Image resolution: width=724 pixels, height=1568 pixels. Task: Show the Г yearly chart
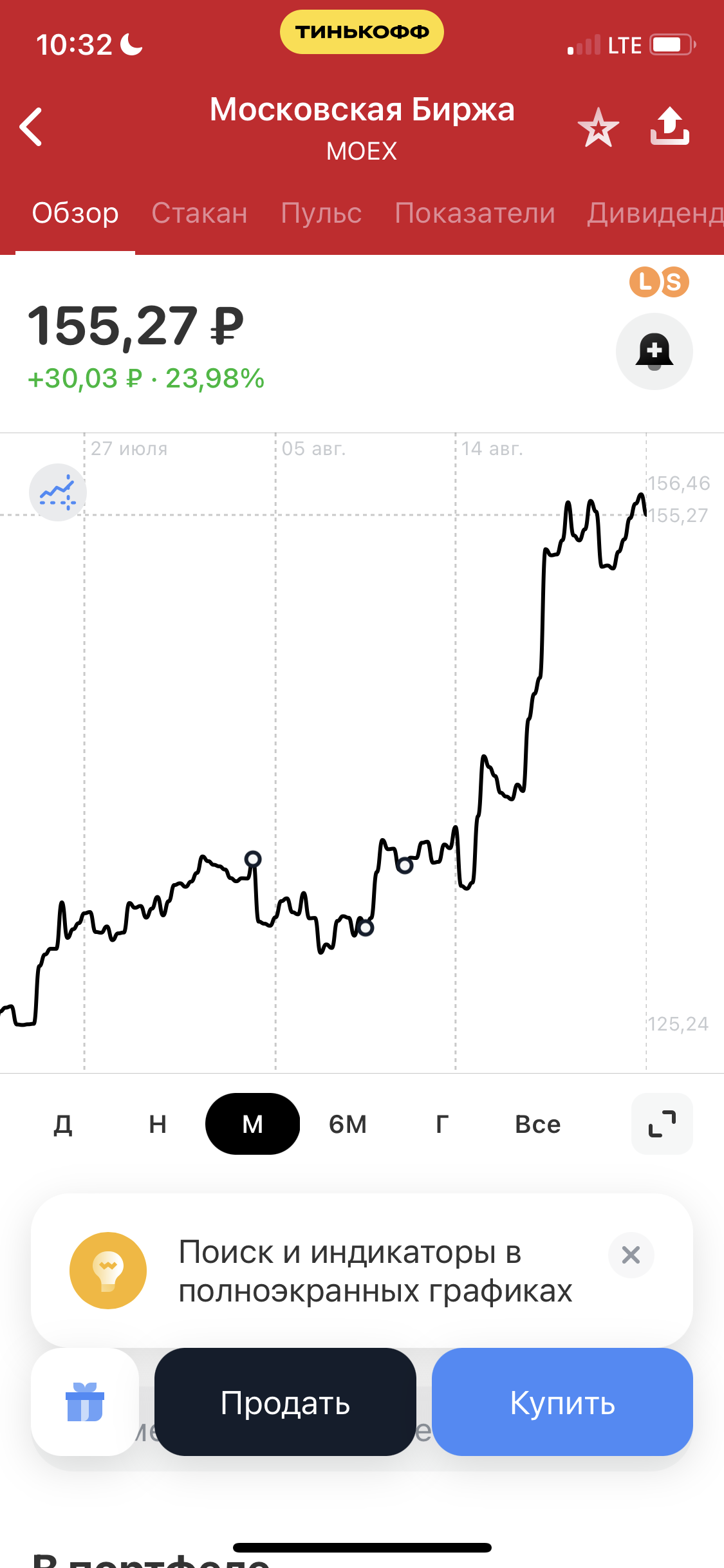coord(442,1125)
